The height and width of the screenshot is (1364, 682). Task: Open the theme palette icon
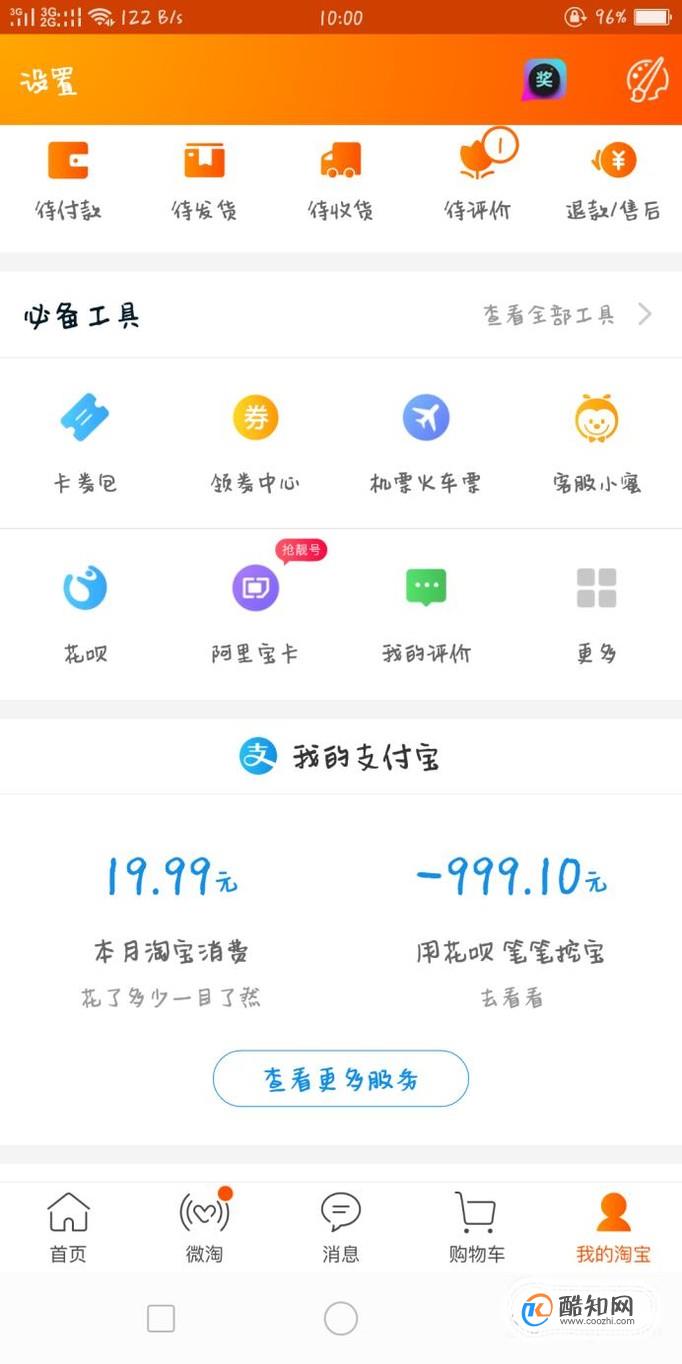tap(645, 80)
